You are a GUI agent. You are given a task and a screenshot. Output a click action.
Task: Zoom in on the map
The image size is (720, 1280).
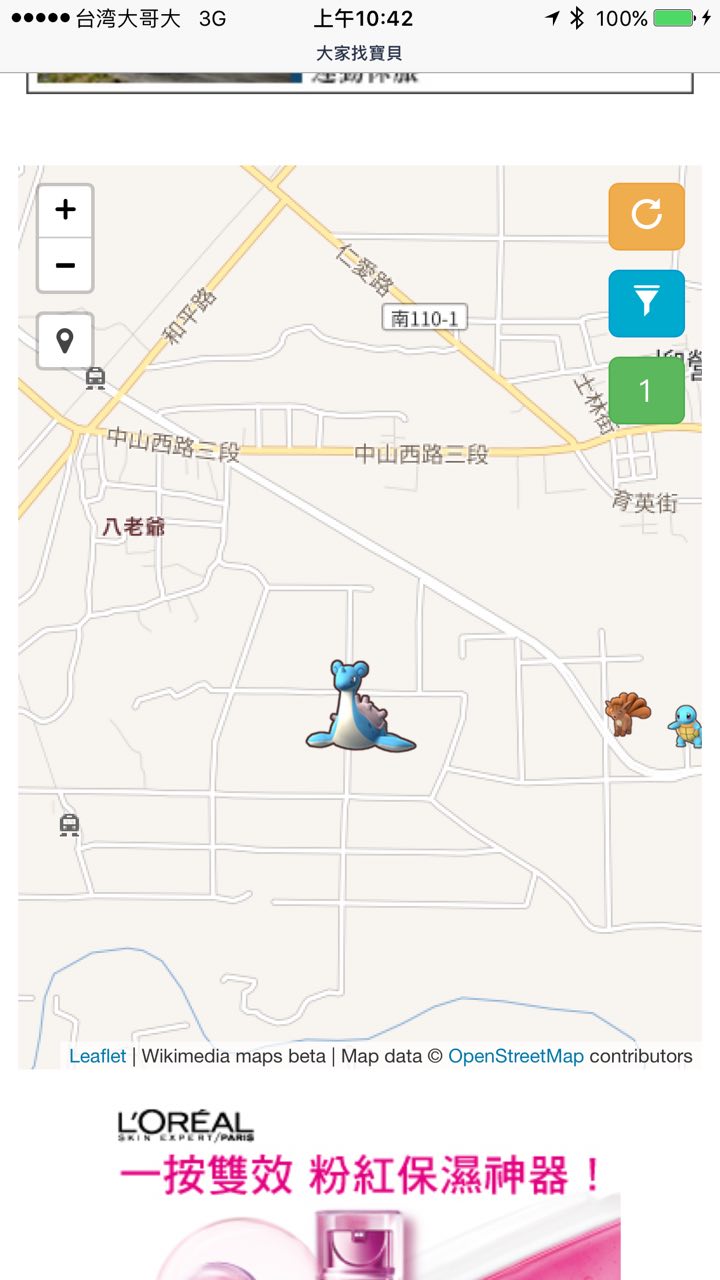pyautogui.click(x=65, y=210)
